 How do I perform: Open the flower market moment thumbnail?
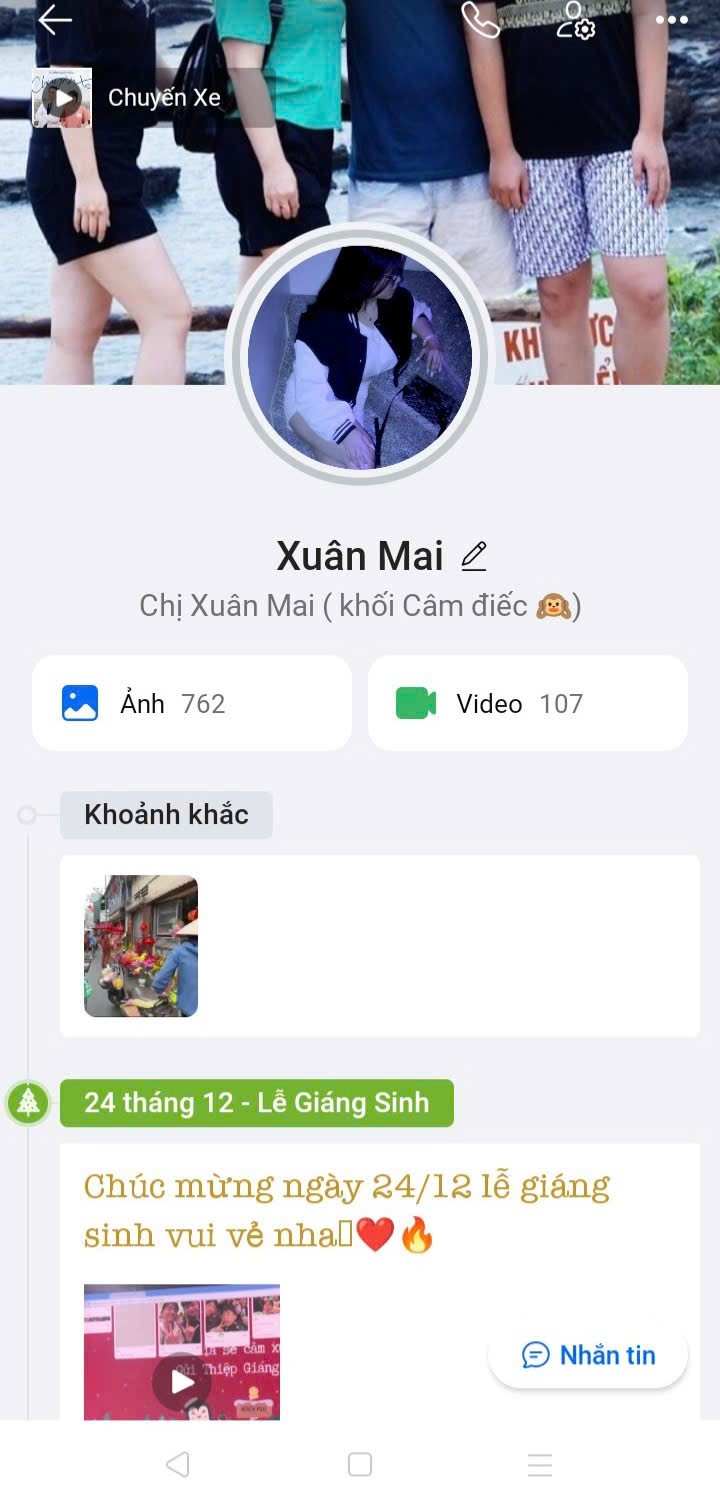click(141, 946)
